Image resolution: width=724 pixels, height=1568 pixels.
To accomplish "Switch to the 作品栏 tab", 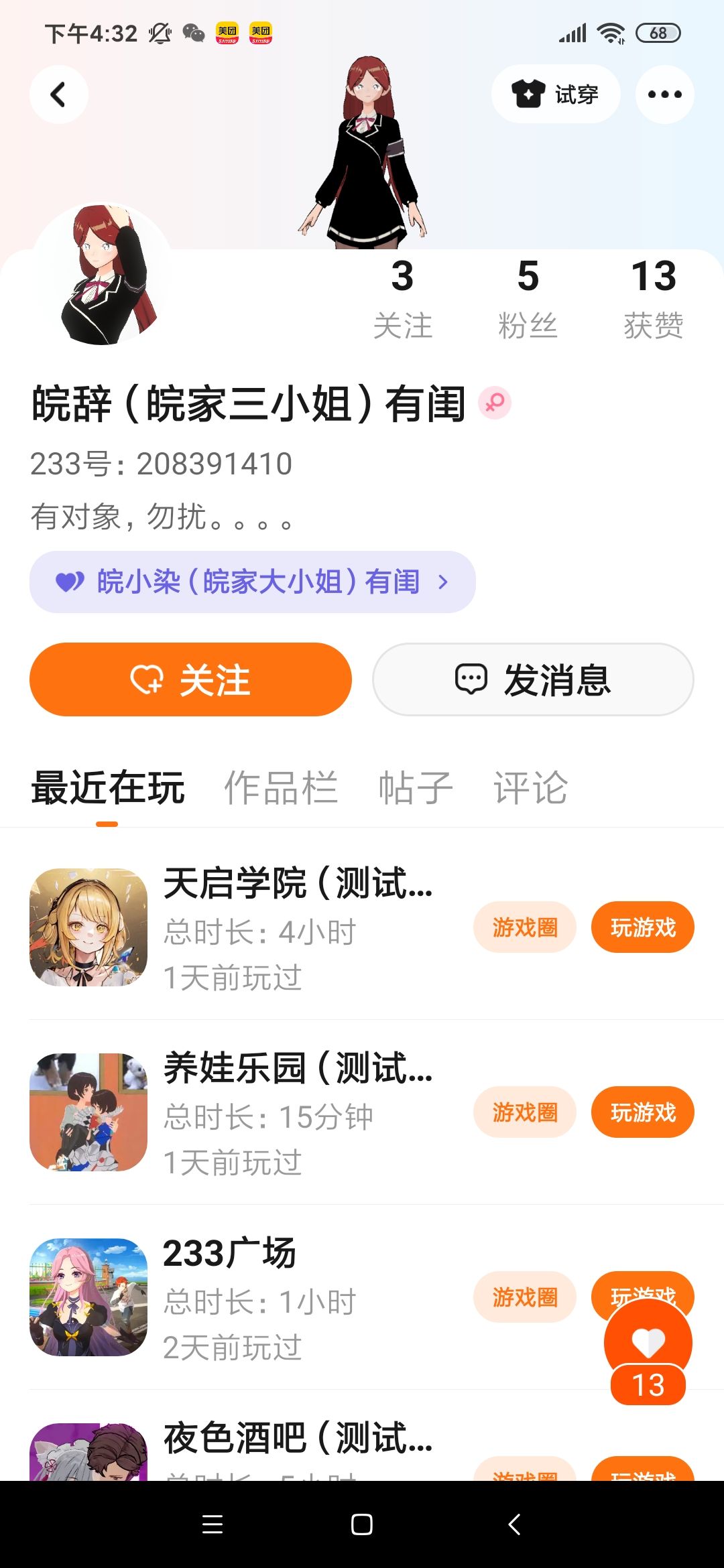I will (x=281, y=787).
